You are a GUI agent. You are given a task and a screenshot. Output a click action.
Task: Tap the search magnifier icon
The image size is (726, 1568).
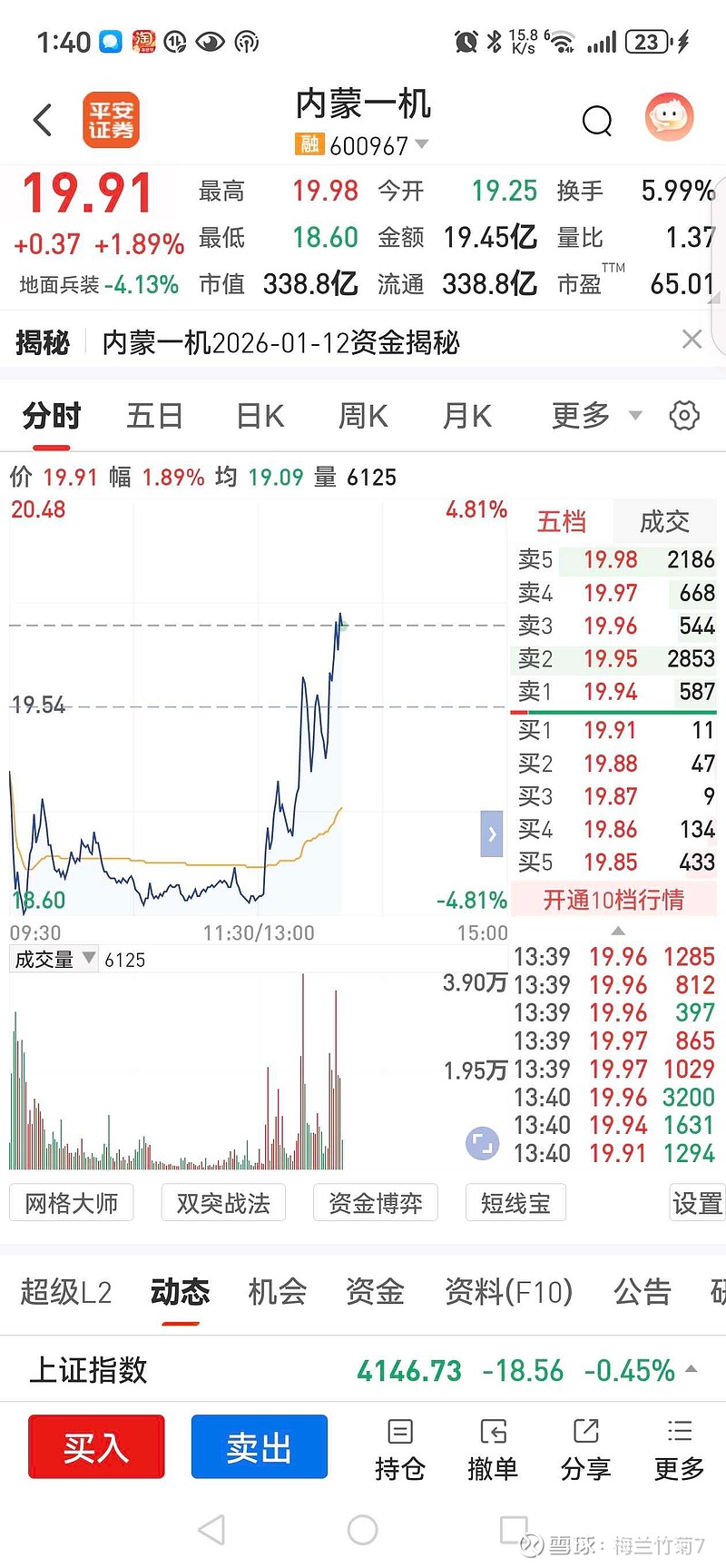pos(597,120)
